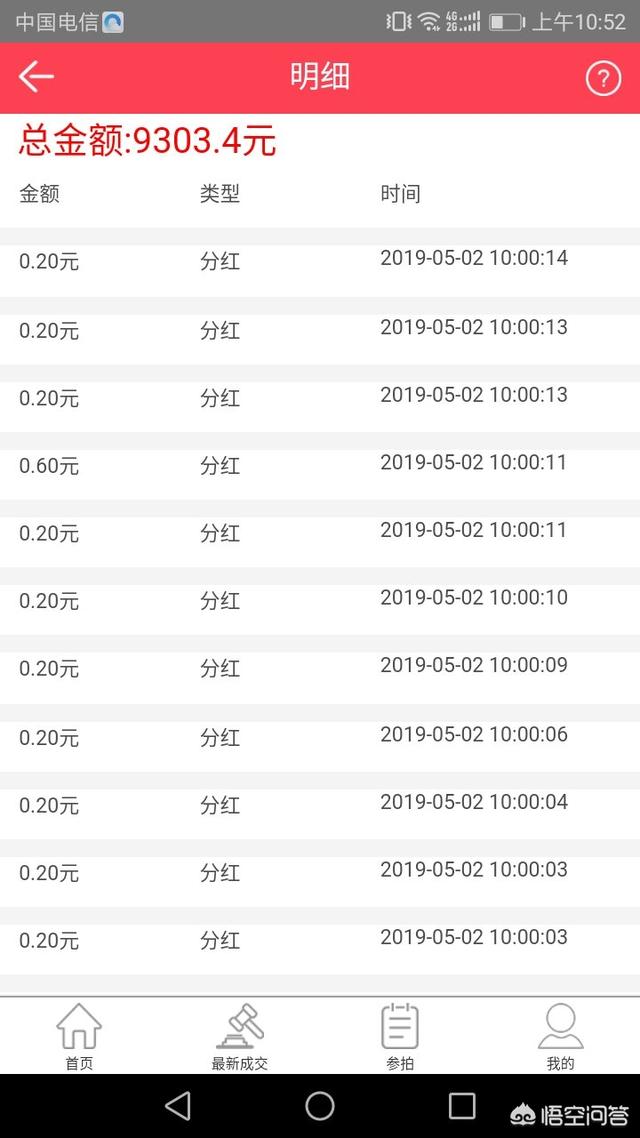The width and height of the screenshot is (640, 1138).
Task: Switch to the 参拍 tab
Action: (400, 1036)
